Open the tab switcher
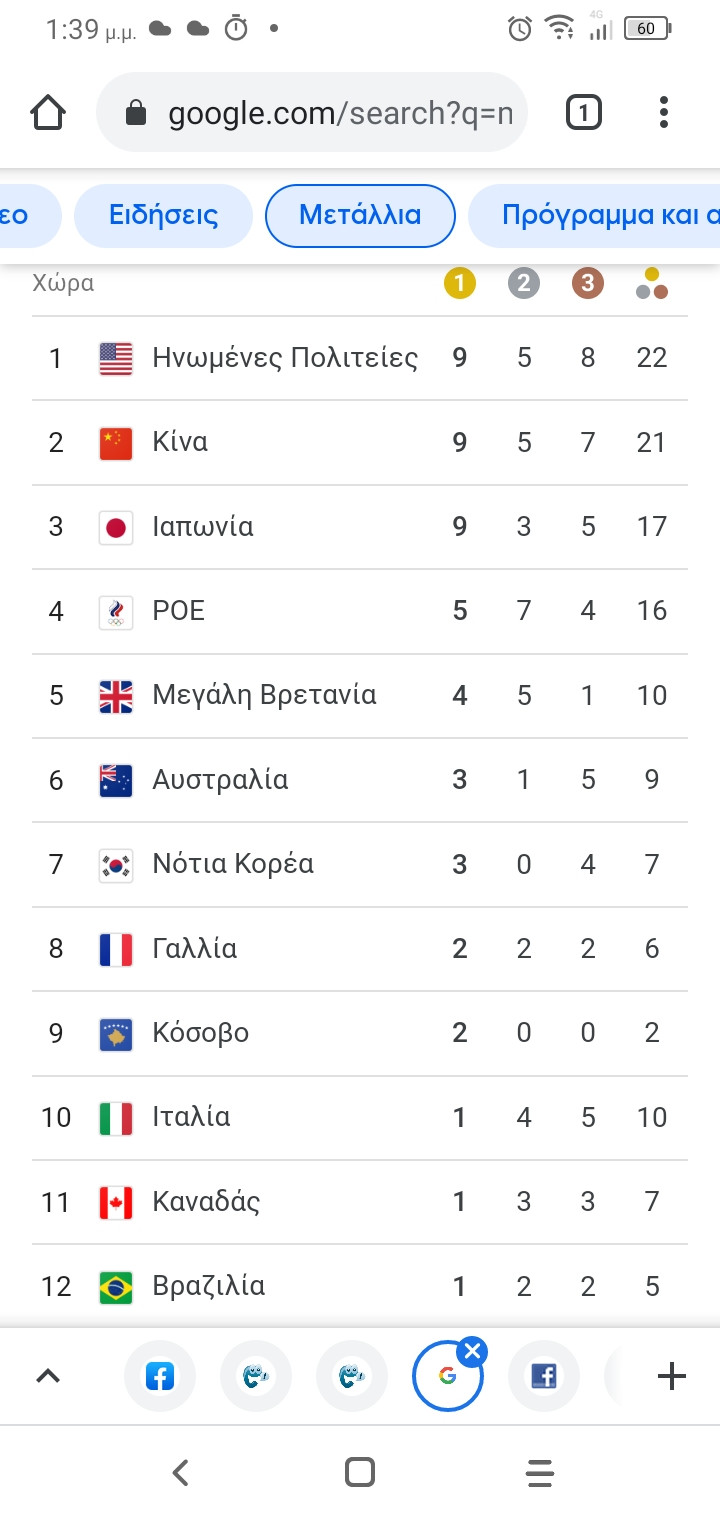Viewport: 720px width, 1520px height. pos(584,112)
